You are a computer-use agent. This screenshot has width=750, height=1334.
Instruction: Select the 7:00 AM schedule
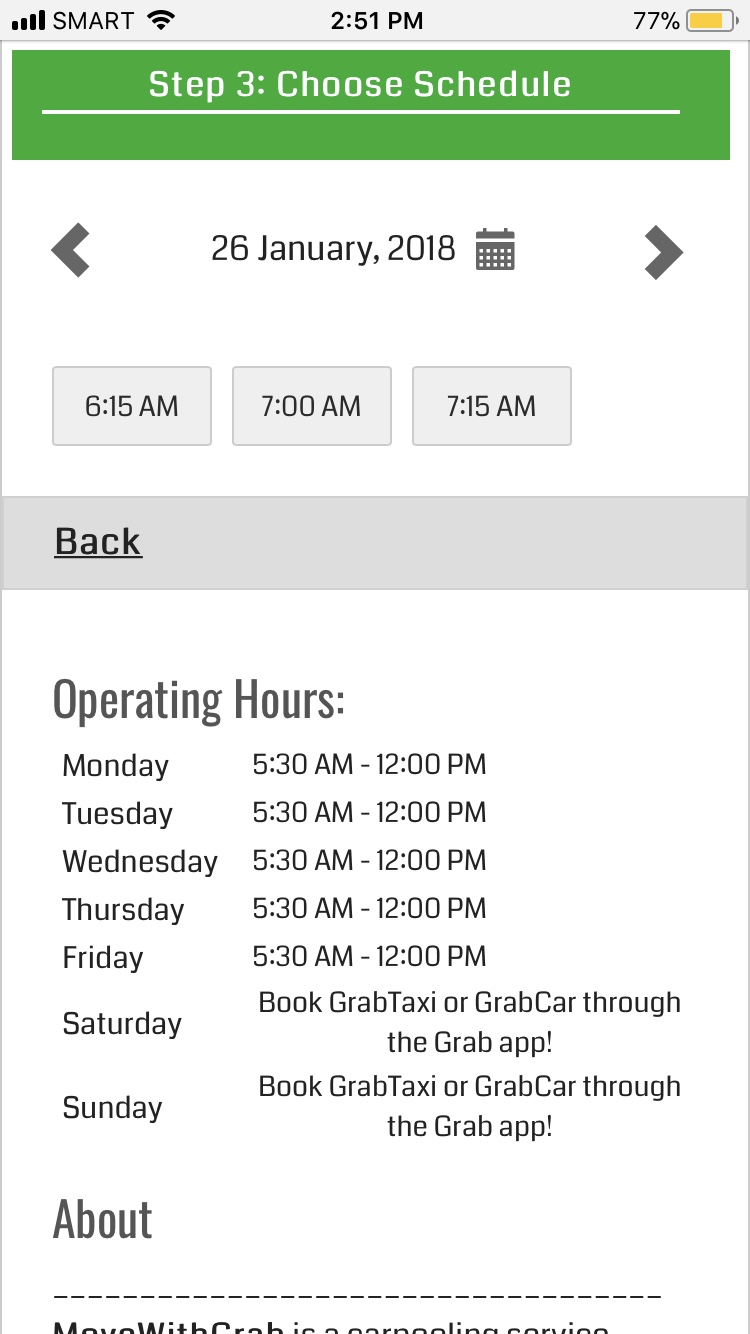click(x=311, y=406)
